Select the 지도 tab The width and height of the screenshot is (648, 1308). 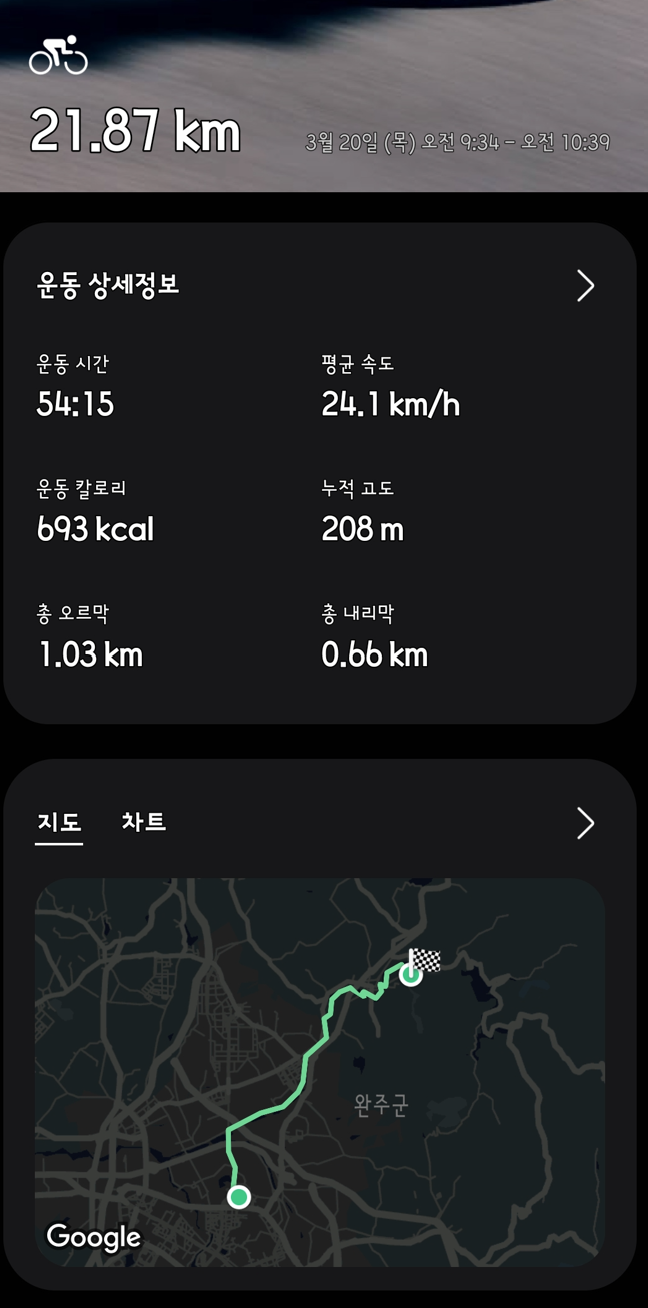pos(58,823)
